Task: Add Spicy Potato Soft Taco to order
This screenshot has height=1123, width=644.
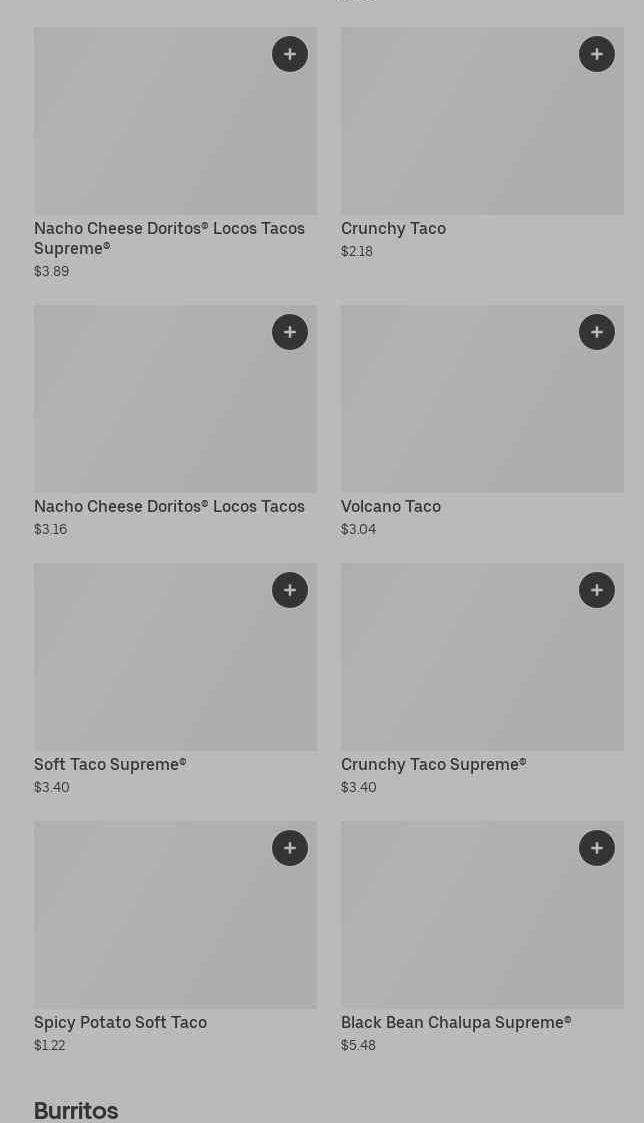Action: (290, 848)
